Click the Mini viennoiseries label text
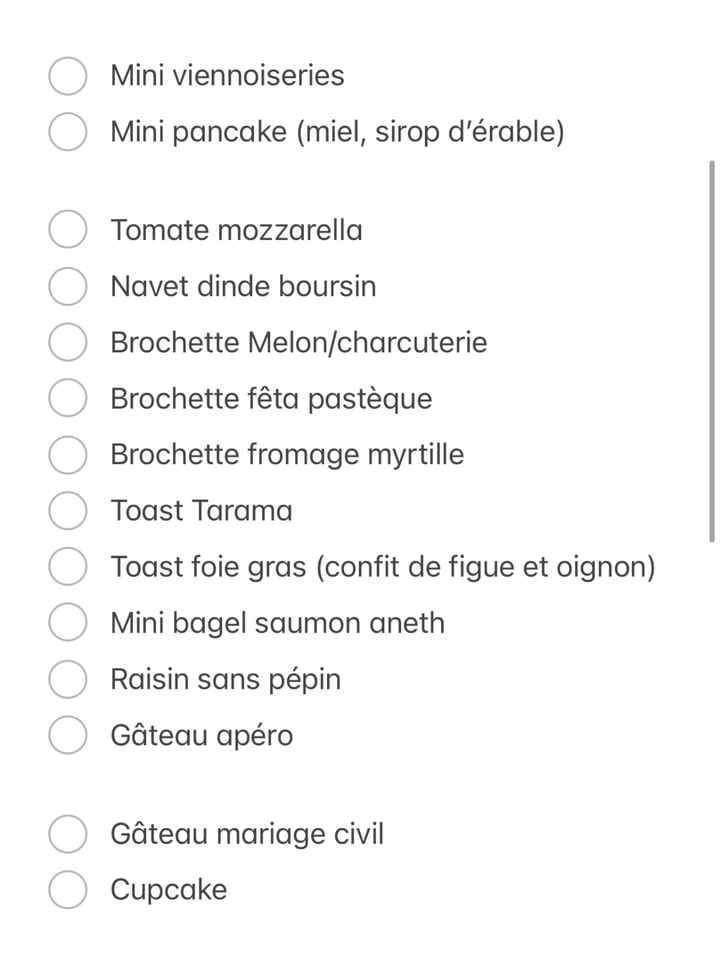 [227, 75]
